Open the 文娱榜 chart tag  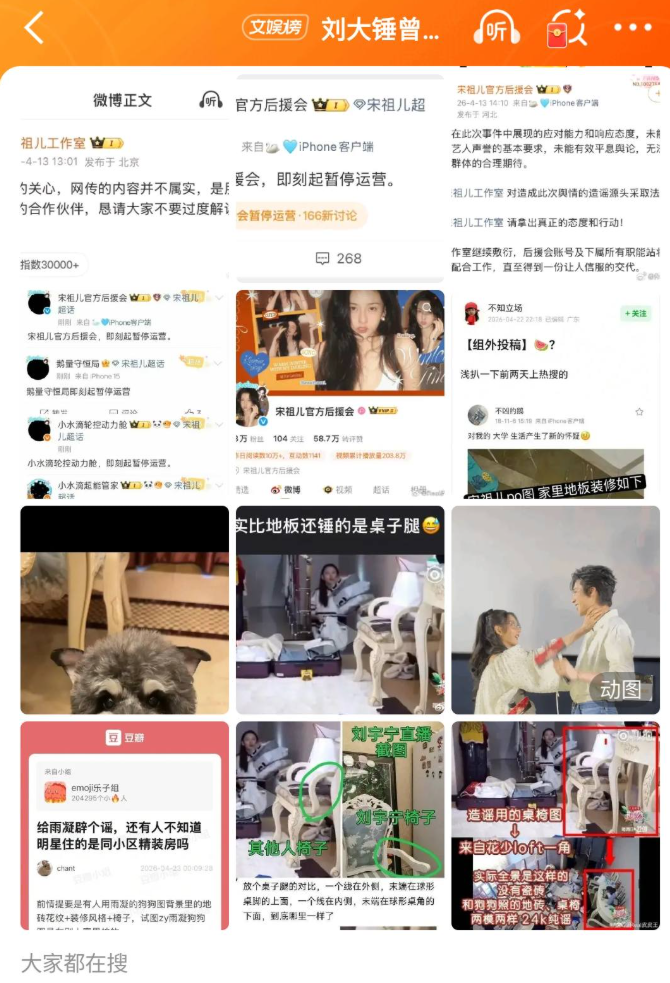click(x=275, y=28)
